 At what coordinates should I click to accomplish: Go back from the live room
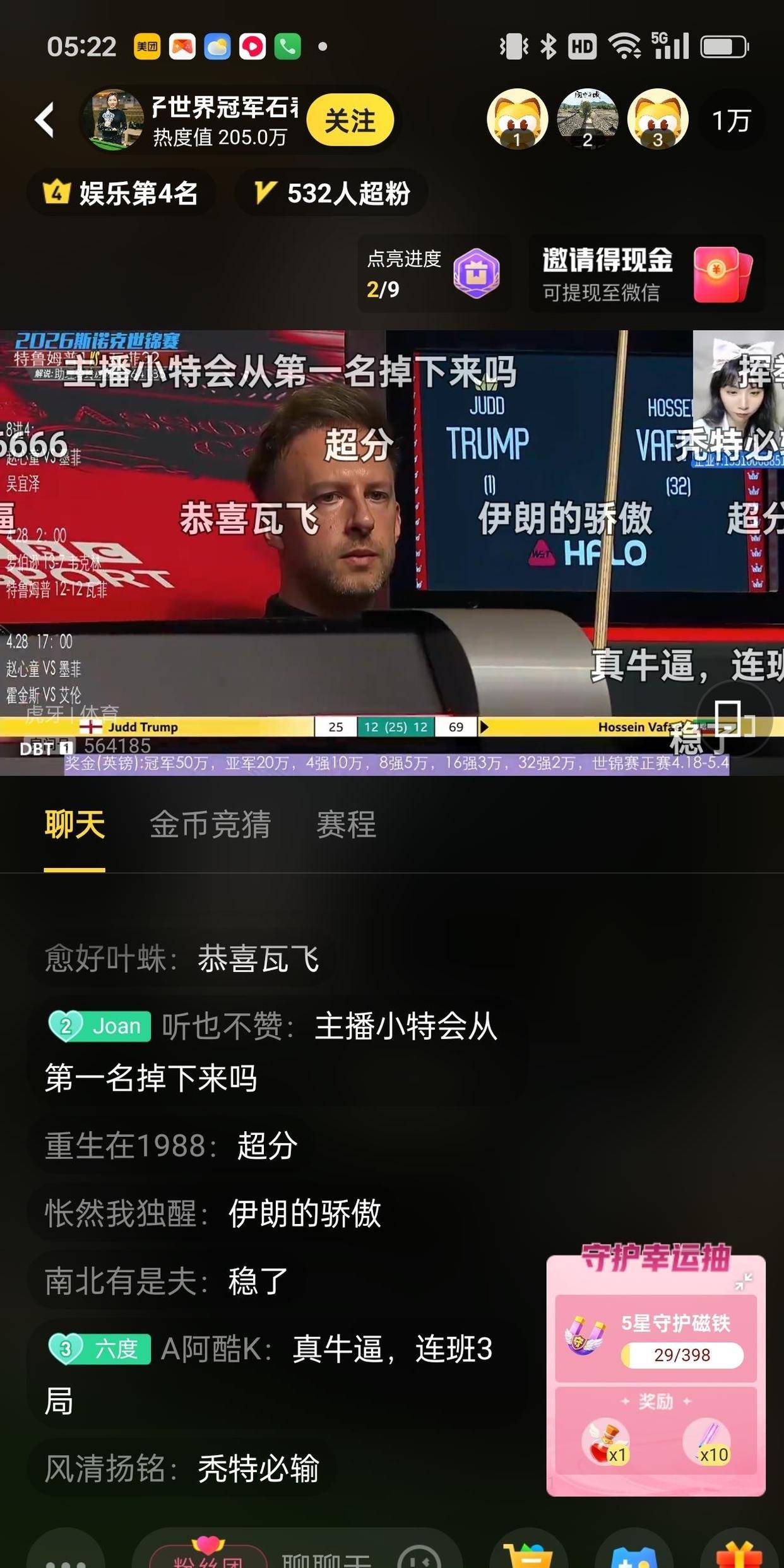(x=44, y=120)
